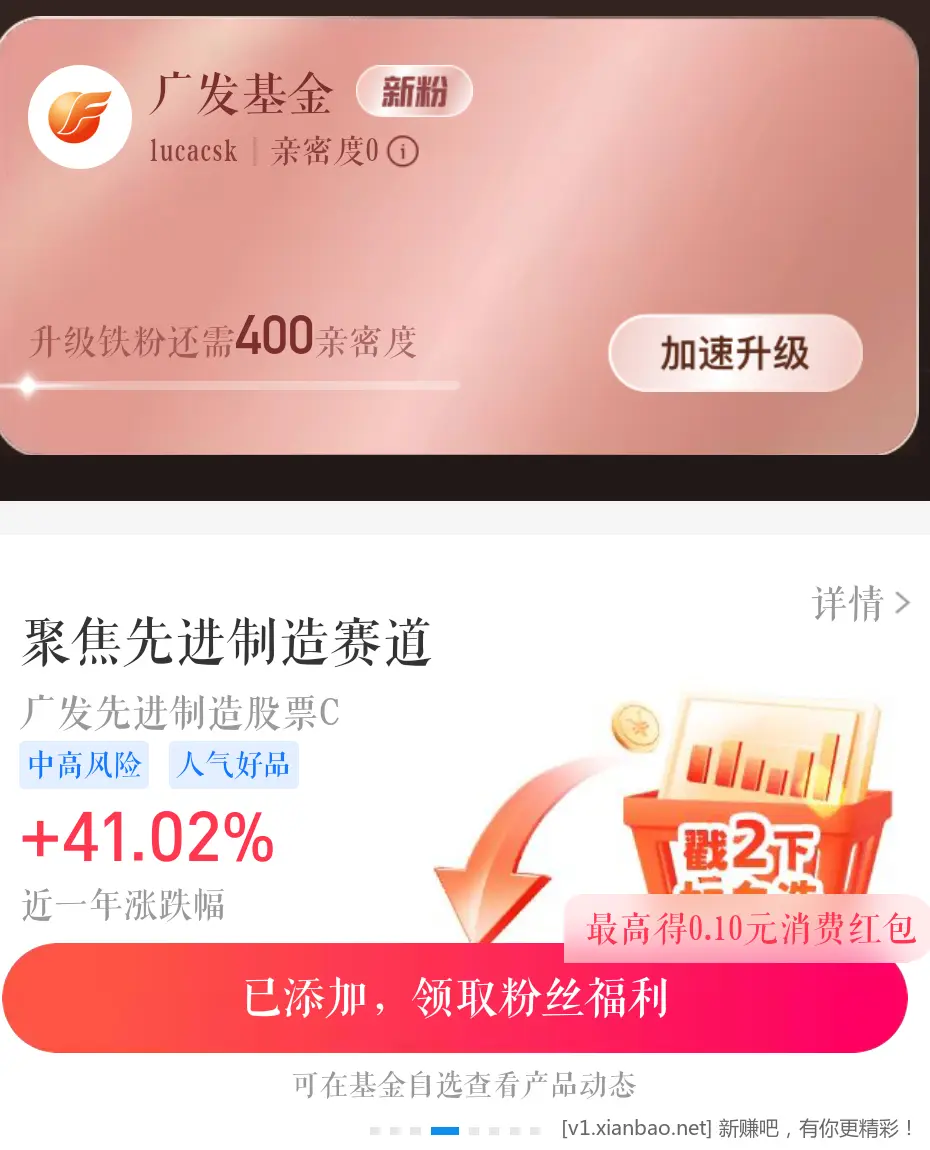Viewport: 930px width, 1150px height.
Task: Open the 广发基金 avatar
Action: (80, 116)
